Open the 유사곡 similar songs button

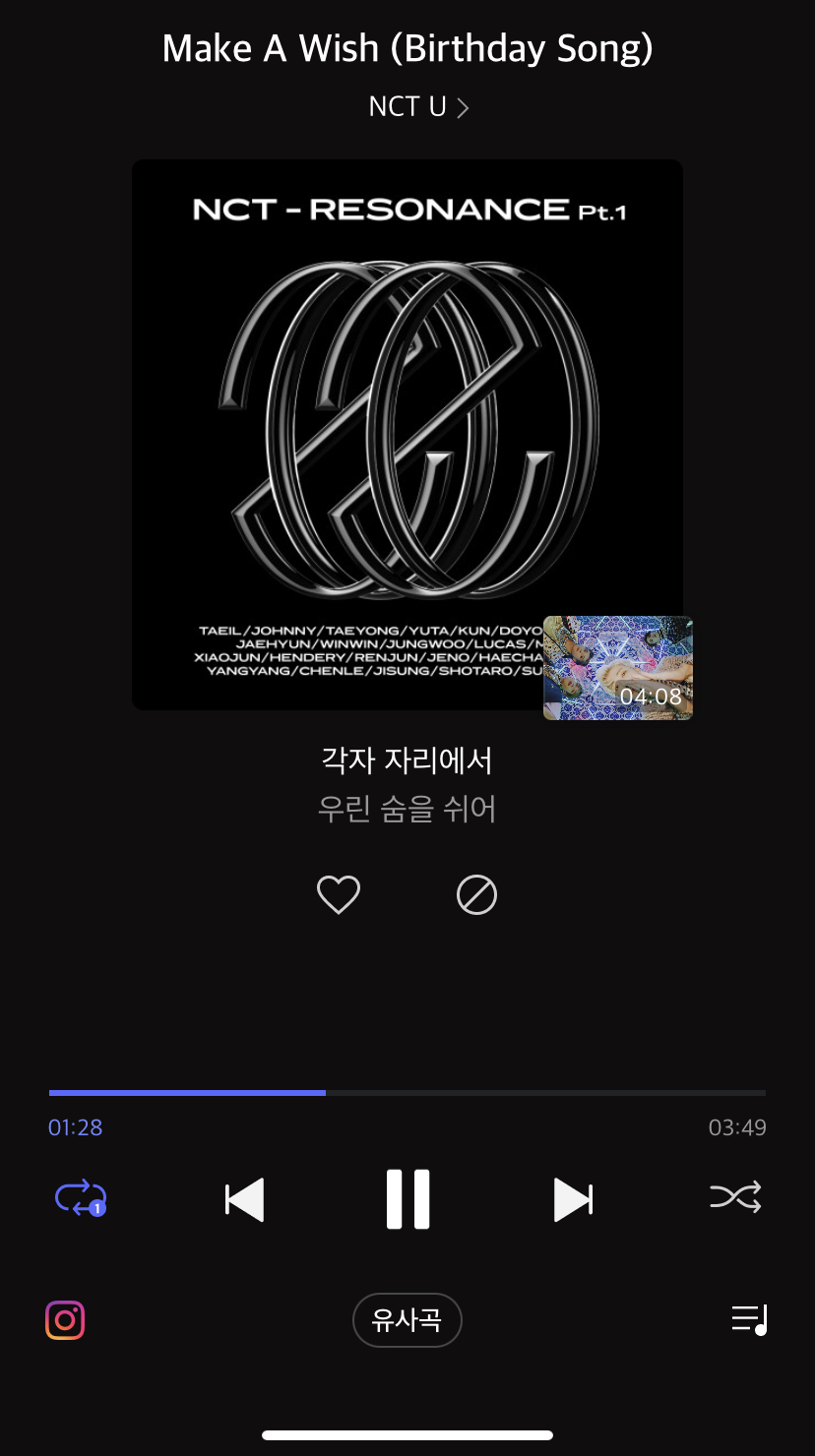pyautogui.click(x=407, y=1319)
